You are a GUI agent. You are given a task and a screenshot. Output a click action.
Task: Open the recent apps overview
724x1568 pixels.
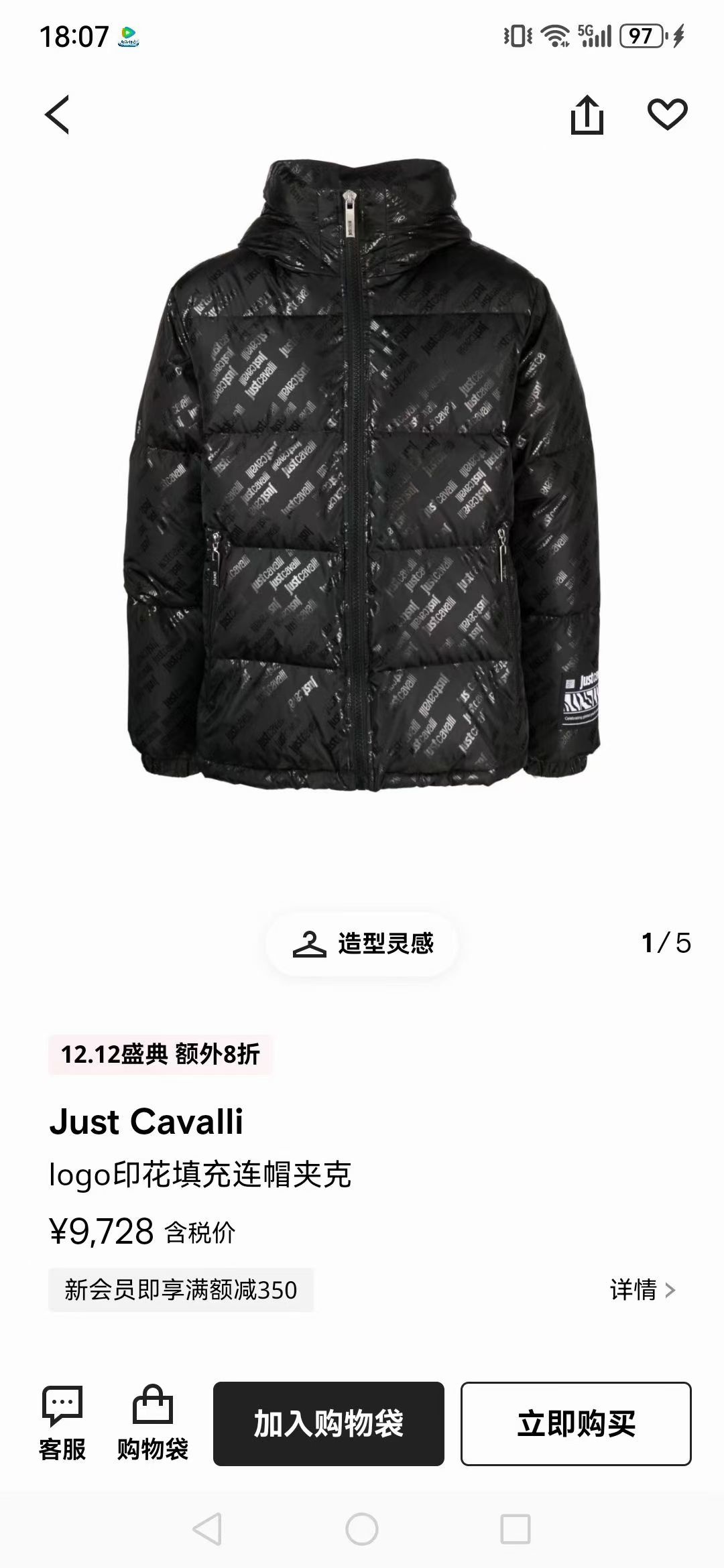516,1530
